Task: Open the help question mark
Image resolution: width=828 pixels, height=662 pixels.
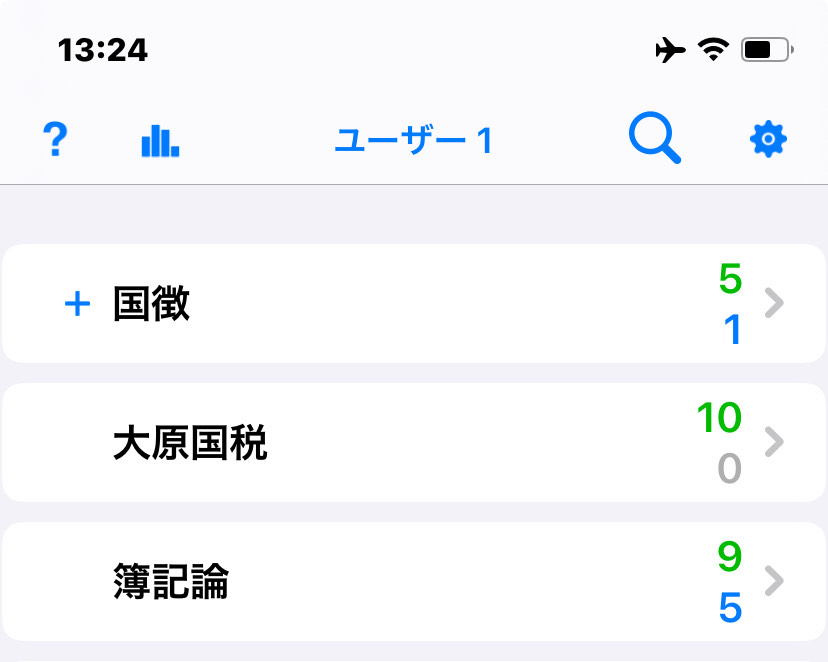Action: coord(56,140)
